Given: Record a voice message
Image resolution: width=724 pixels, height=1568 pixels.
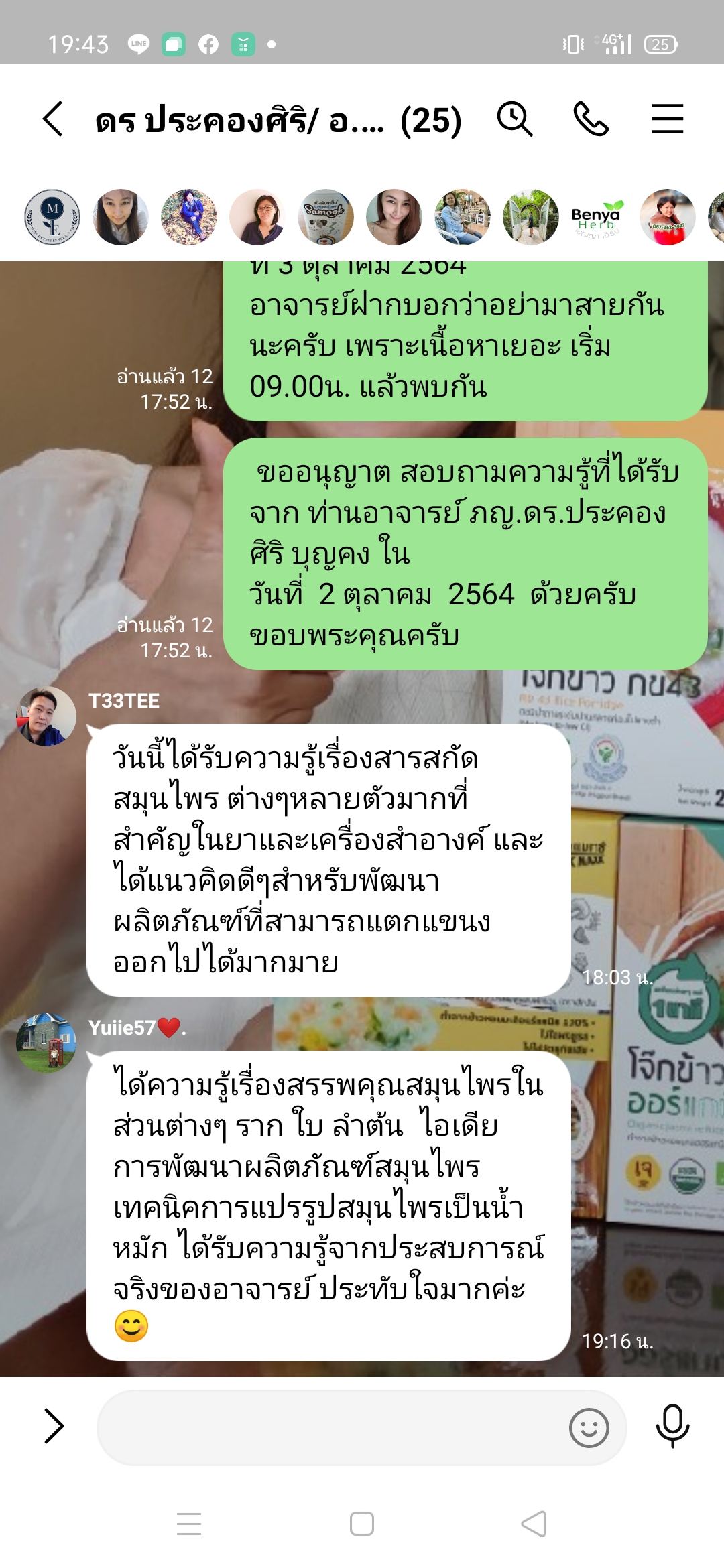Looking at the screenshot, I should [672, 1425].
